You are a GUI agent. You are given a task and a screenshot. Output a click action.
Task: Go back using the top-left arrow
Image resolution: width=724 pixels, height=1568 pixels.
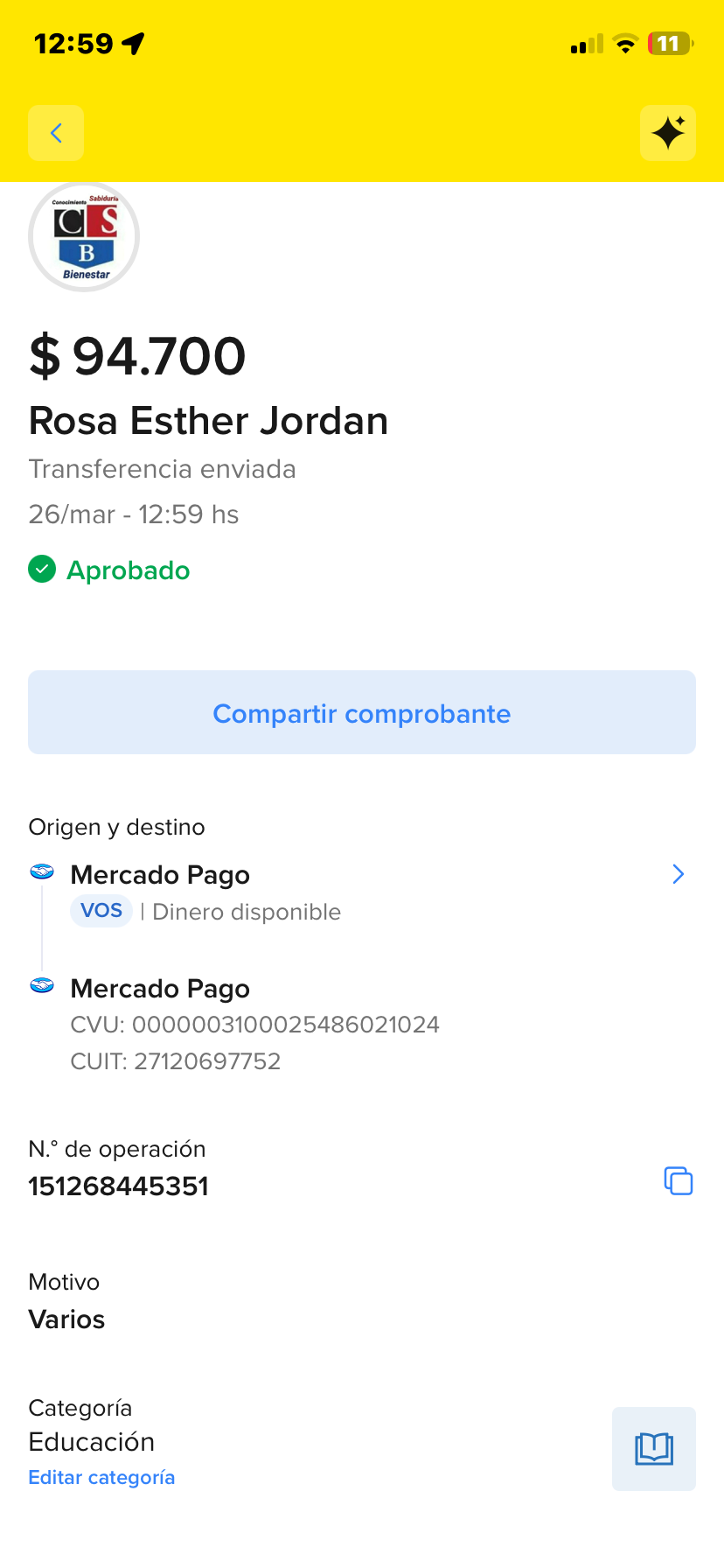coord(56,133)
